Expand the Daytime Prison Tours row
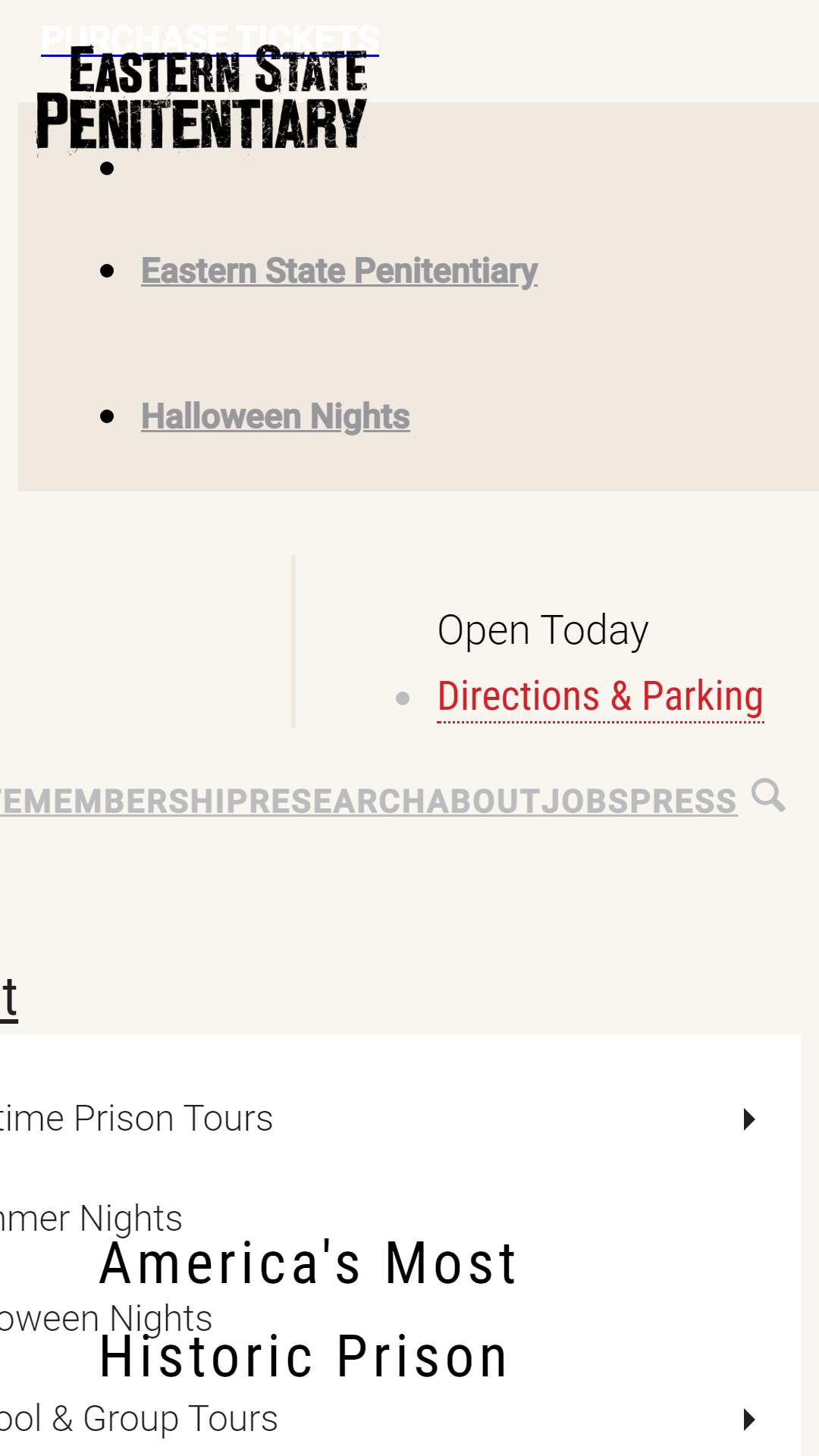The height and width of the screenshot is (1456, 819). click(379, 1119)
